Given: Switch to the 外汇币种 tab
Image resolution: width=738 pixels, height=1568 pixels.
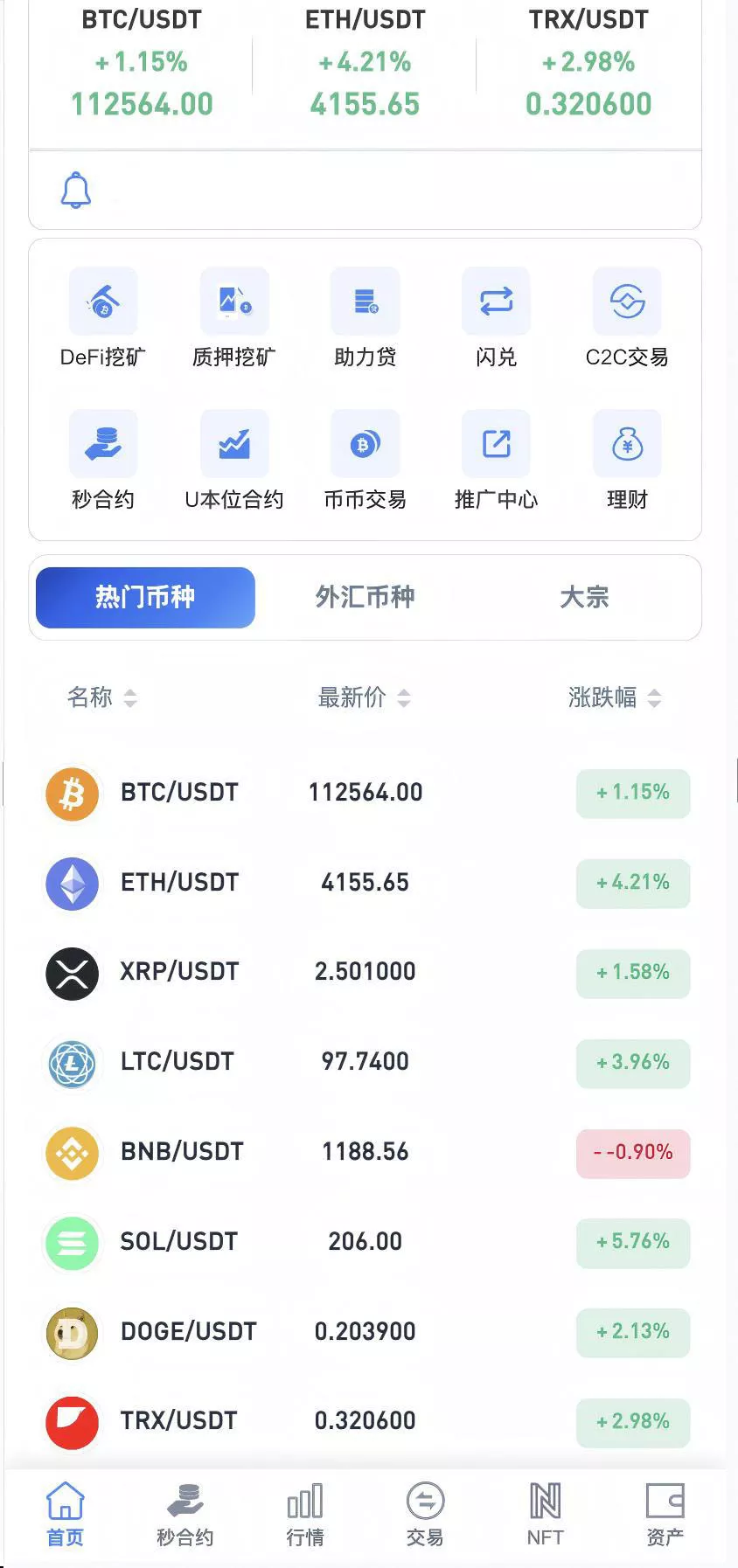Looking at the screenshot, I should point(365,598).
